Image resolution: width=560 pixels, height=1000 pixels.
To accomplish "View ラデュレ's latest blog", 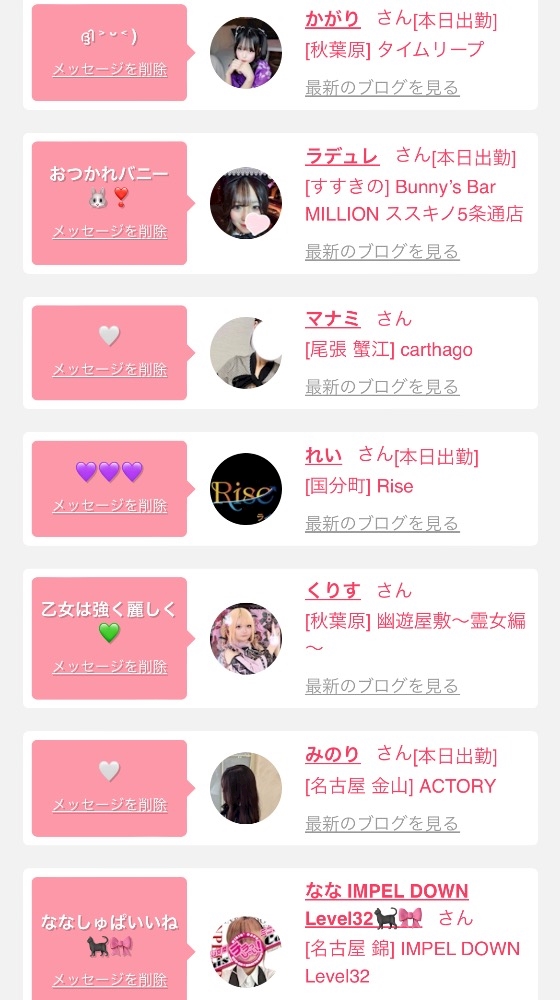I will pyautogui.click(x=382, y=251).
